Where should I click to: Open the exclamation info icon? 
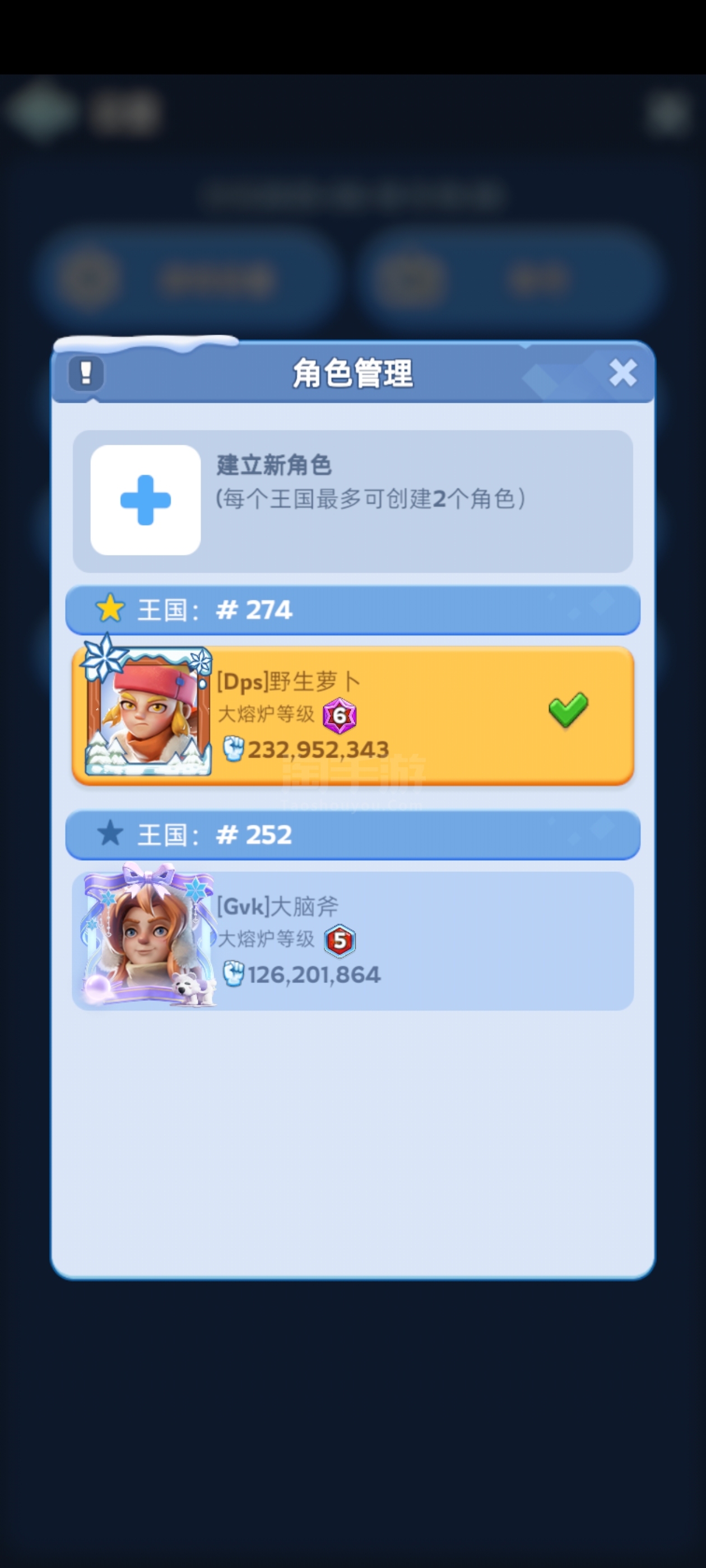coord(86,372)
